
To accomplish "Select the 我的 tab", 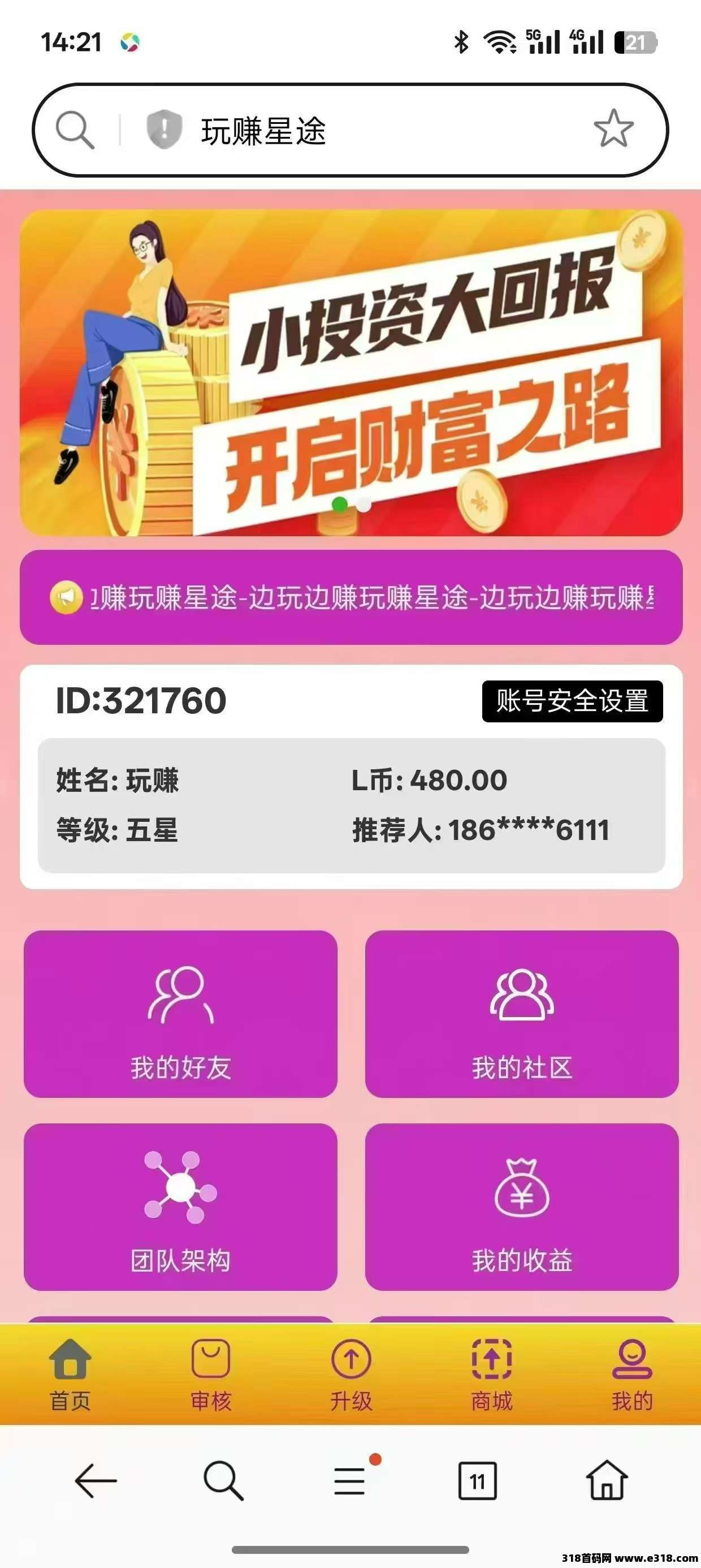I will (631, 1375).
